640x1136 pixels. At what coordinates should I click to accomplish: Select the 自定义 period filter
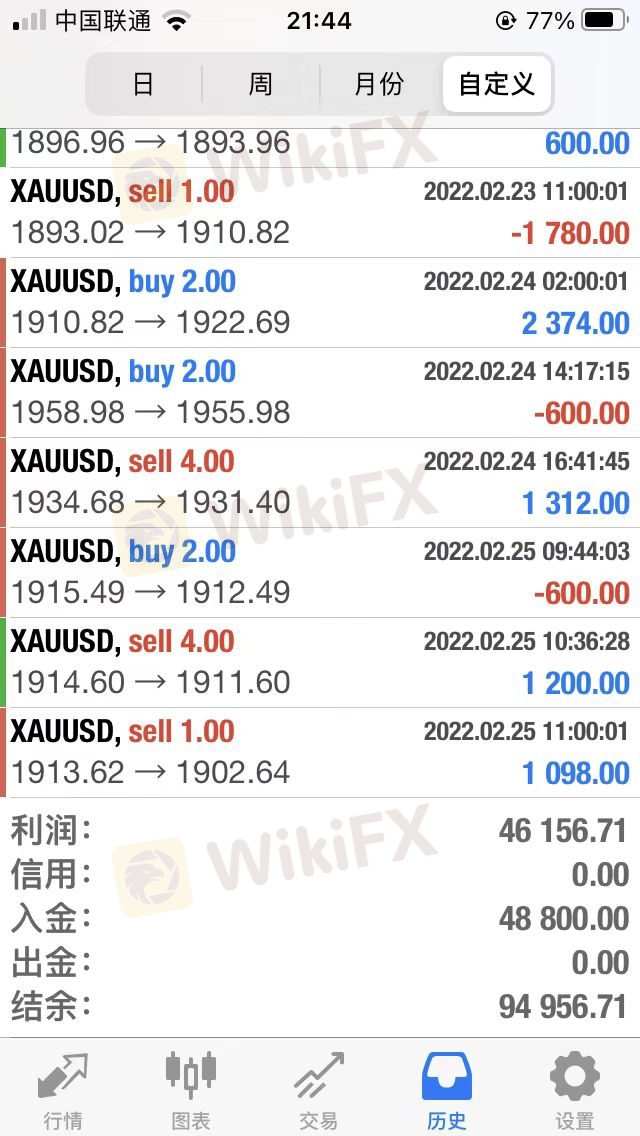[496, 84]
